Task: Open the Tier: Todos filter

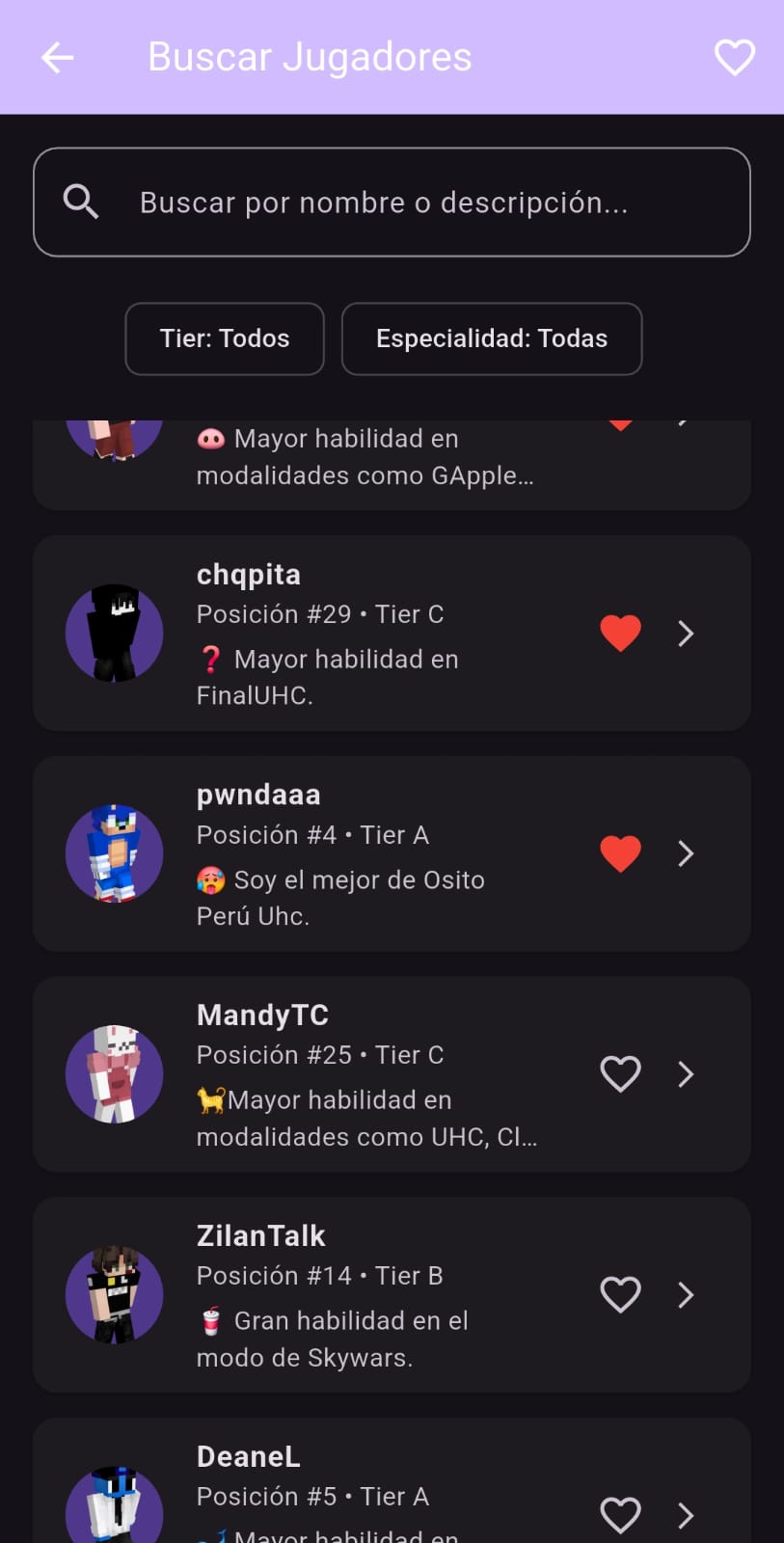Action: coord(224,338)
